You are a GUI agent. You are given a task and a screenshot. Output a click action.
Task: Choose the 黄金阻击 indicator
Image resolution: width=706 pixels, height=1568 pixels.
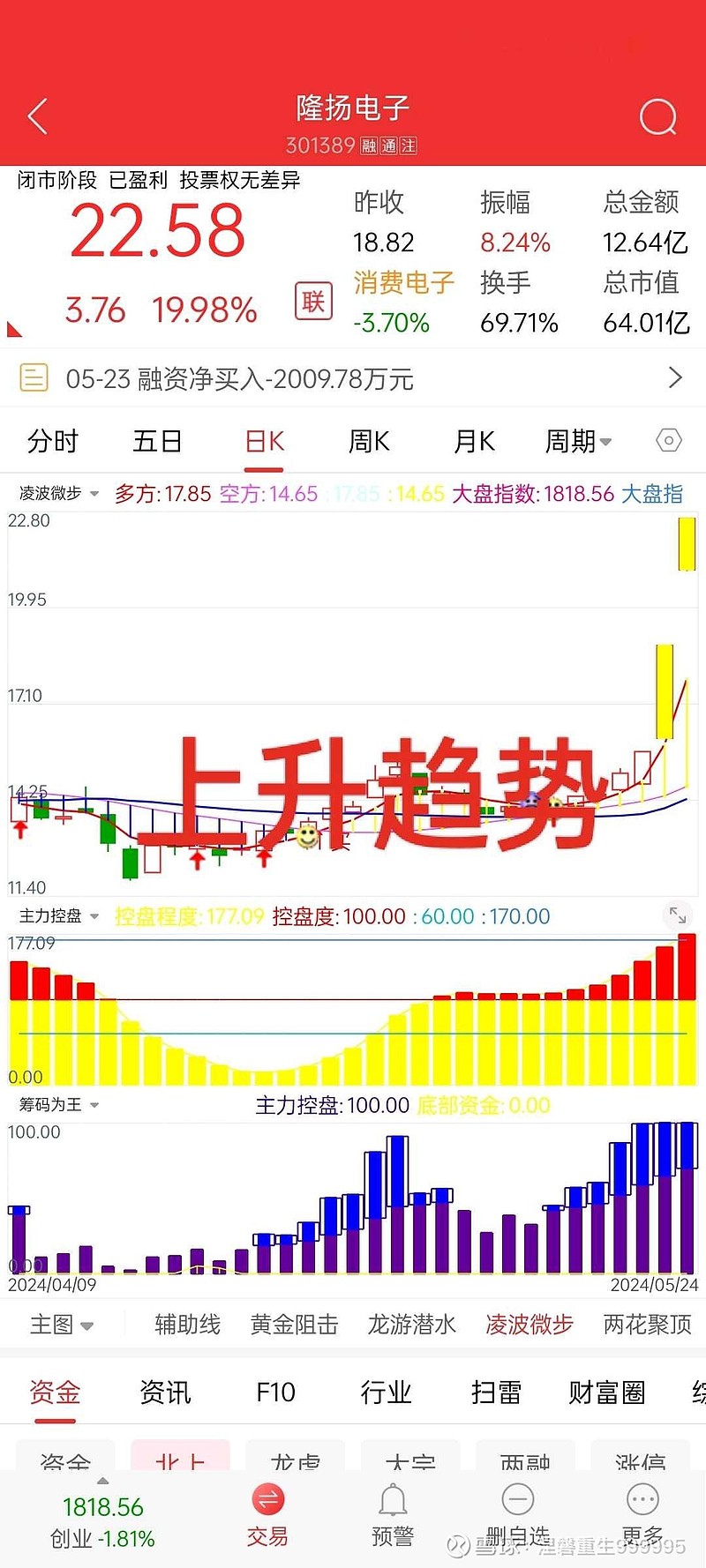(294, 1325)
